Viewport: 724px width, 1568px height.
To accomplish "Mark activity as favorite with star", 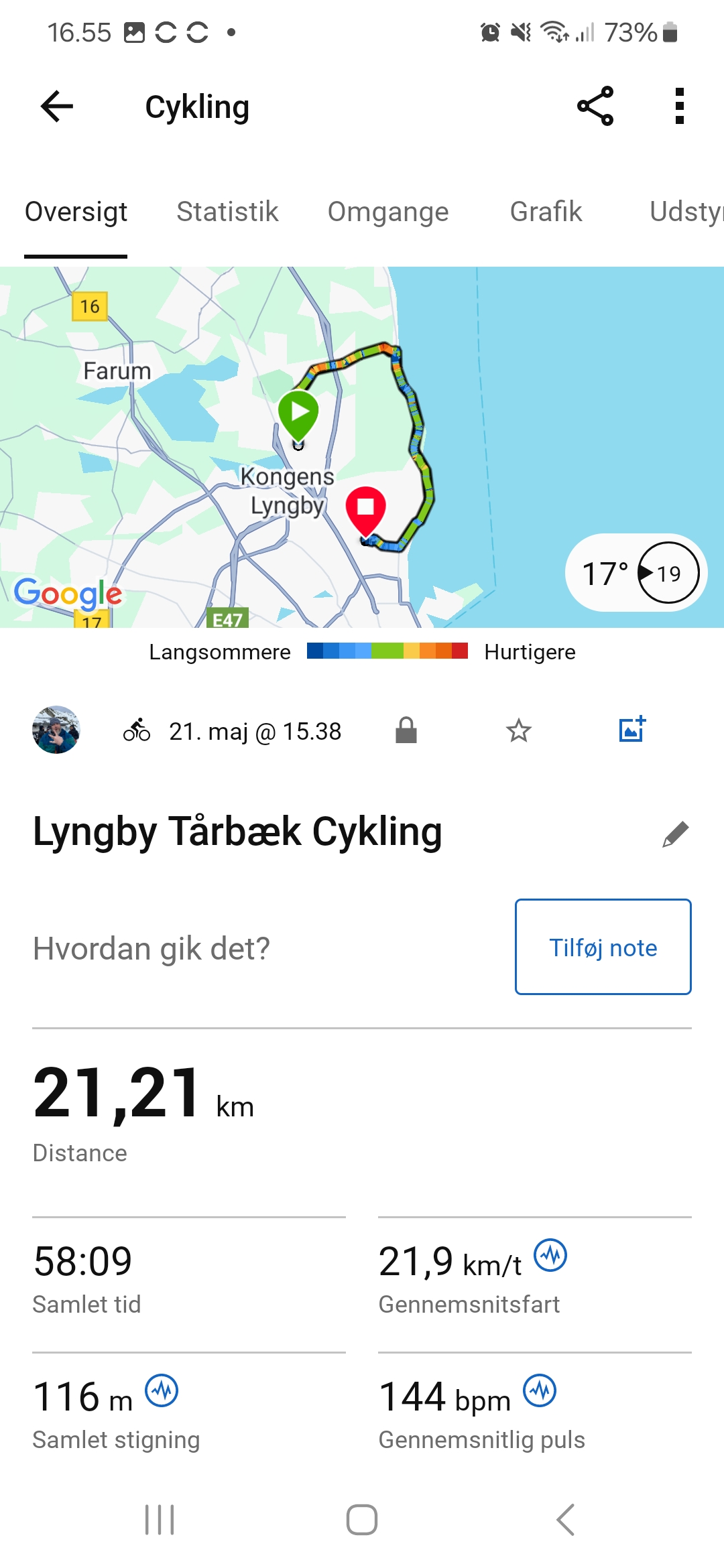I will [518, 730].
